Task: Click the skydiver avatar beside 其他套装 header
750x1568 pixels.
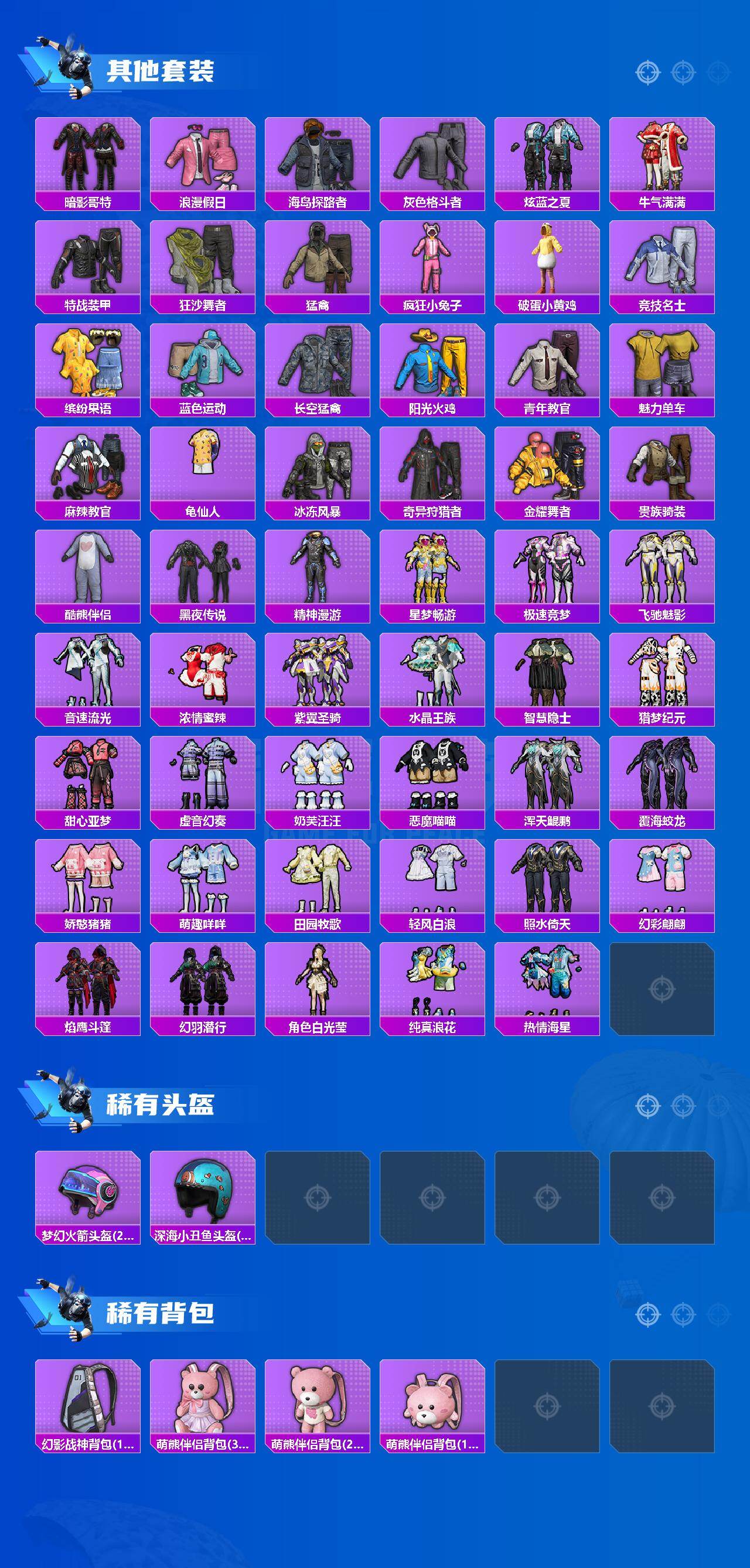Action: (x=73, y=67)
